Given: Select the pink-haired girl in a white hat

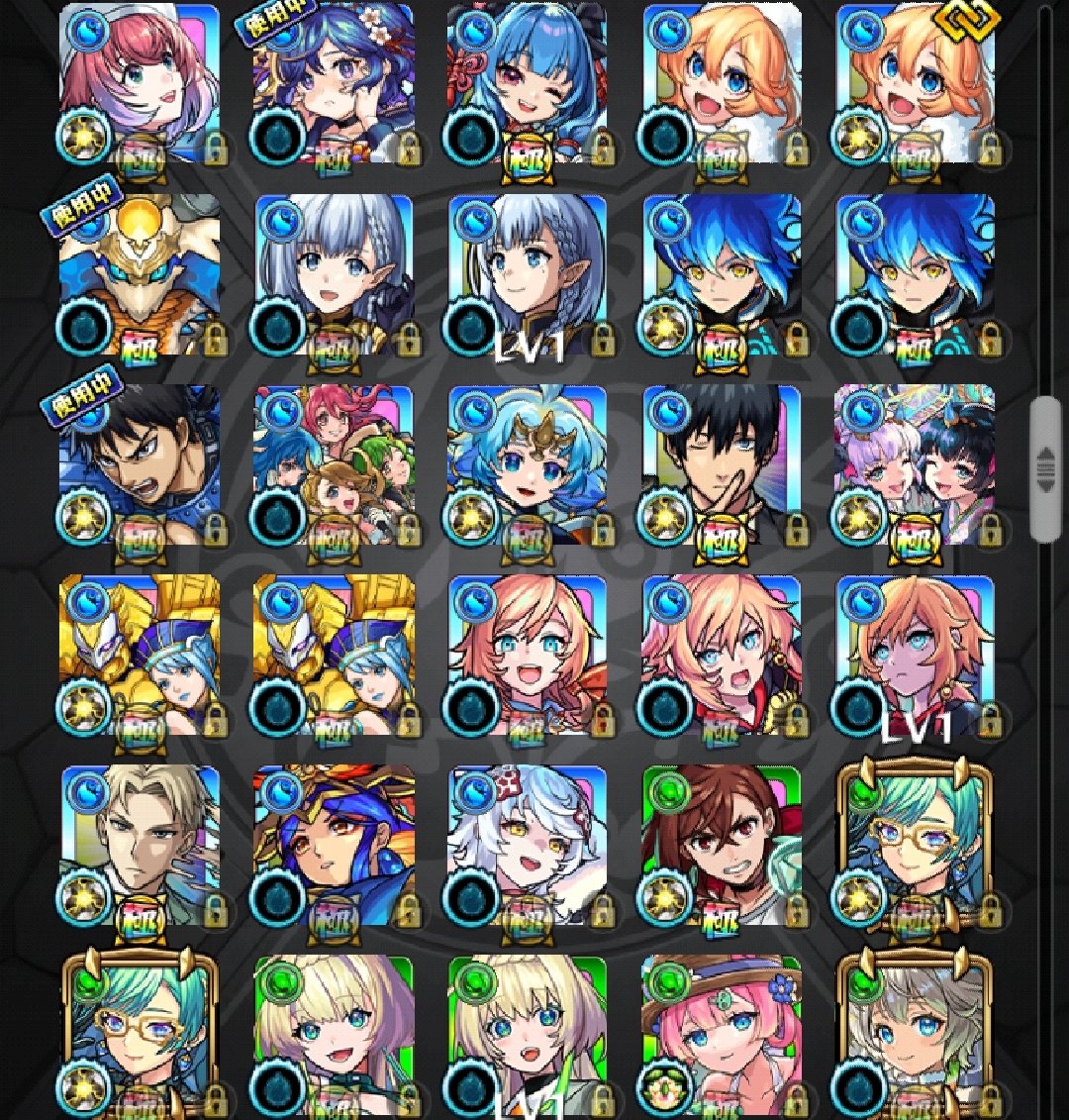Looking at the screenshot, I should click(140, 84).
